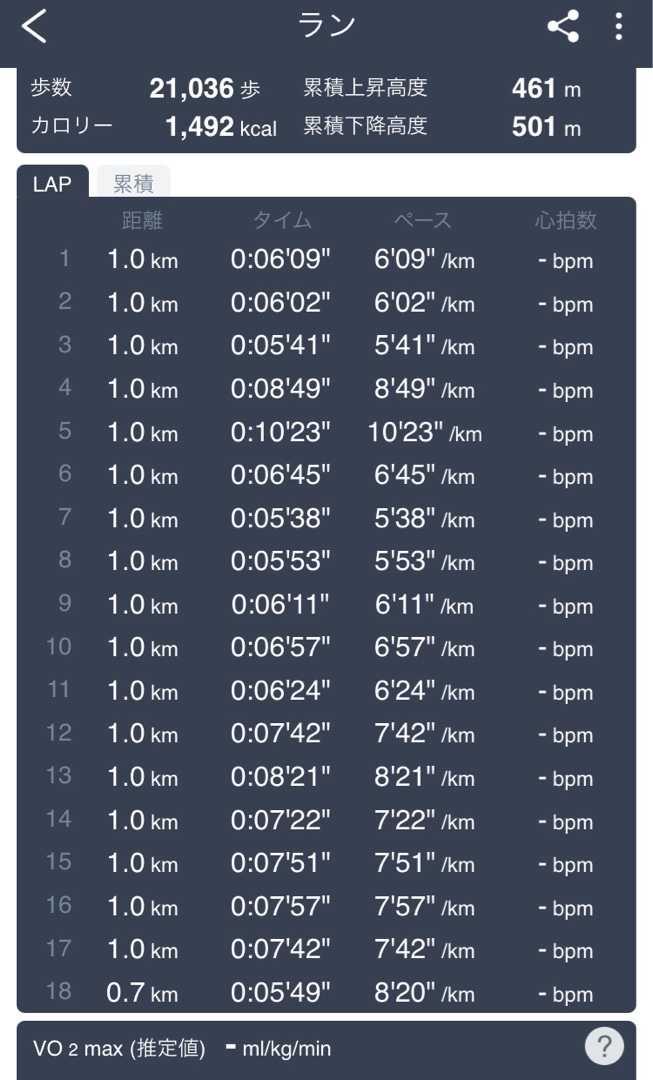The image size is (653, 1080).
Task: Open the VO2 max help question mark
Action: pos(604,1047)
